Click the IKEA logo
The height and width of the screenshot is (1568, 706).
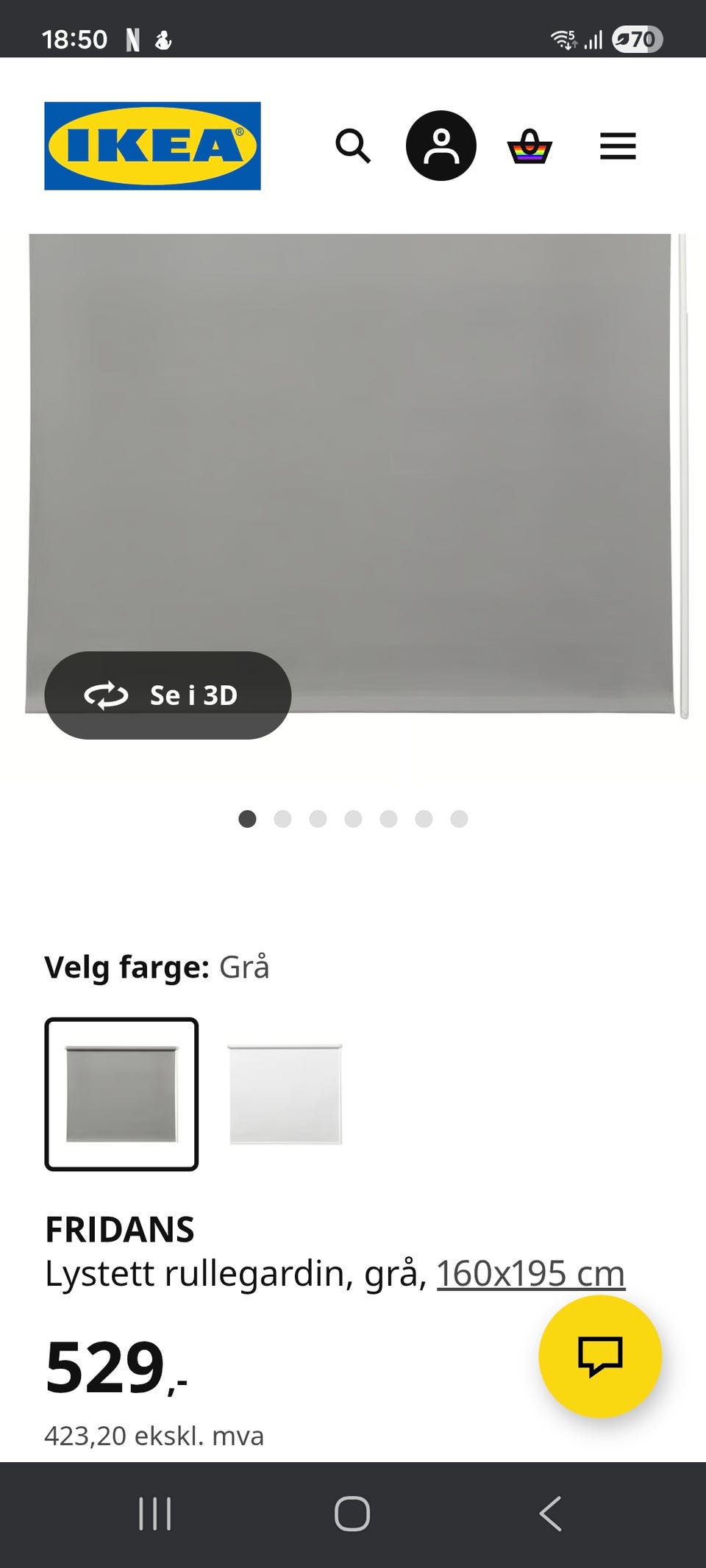(x=151, y=145)
